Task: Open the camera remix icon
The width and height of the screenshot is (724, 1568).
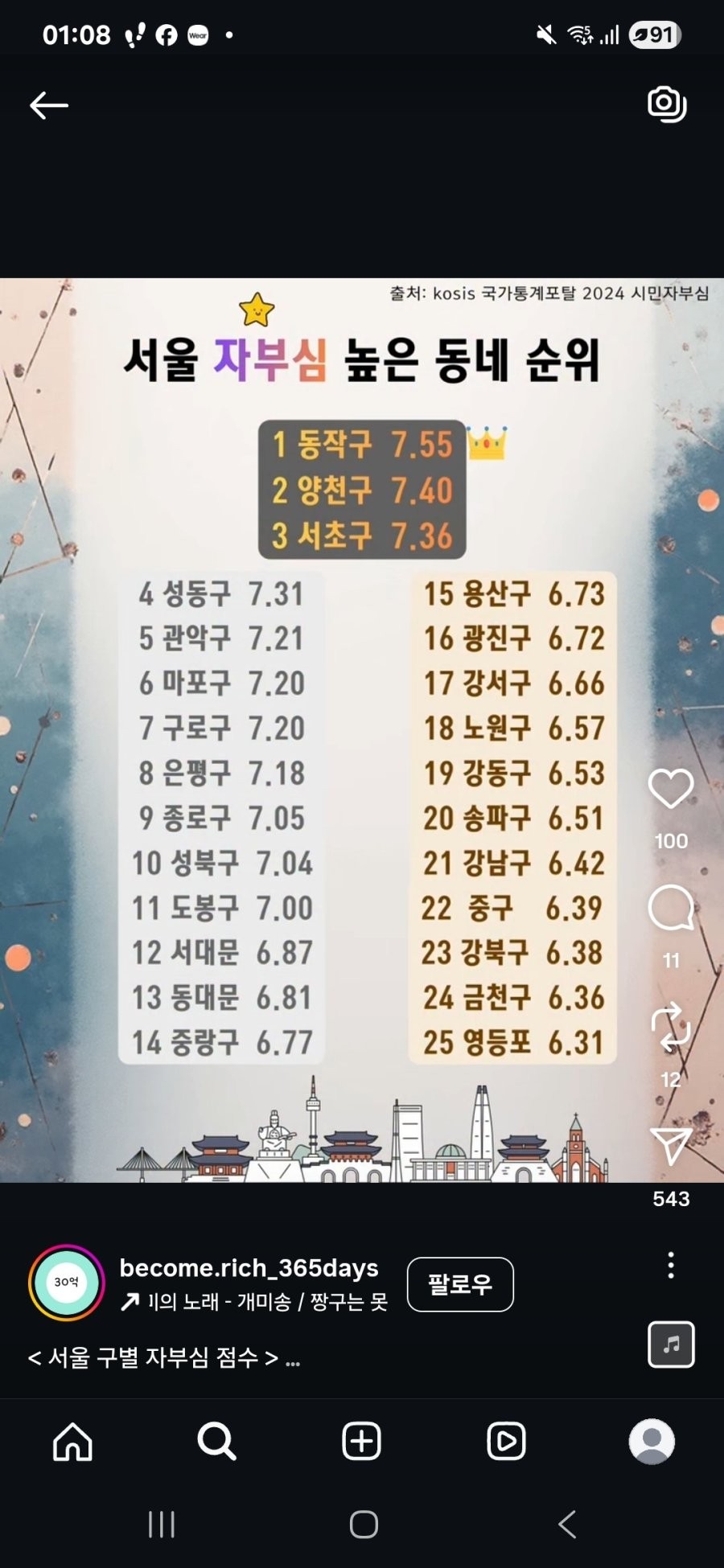Action: (x=667, y=104)
